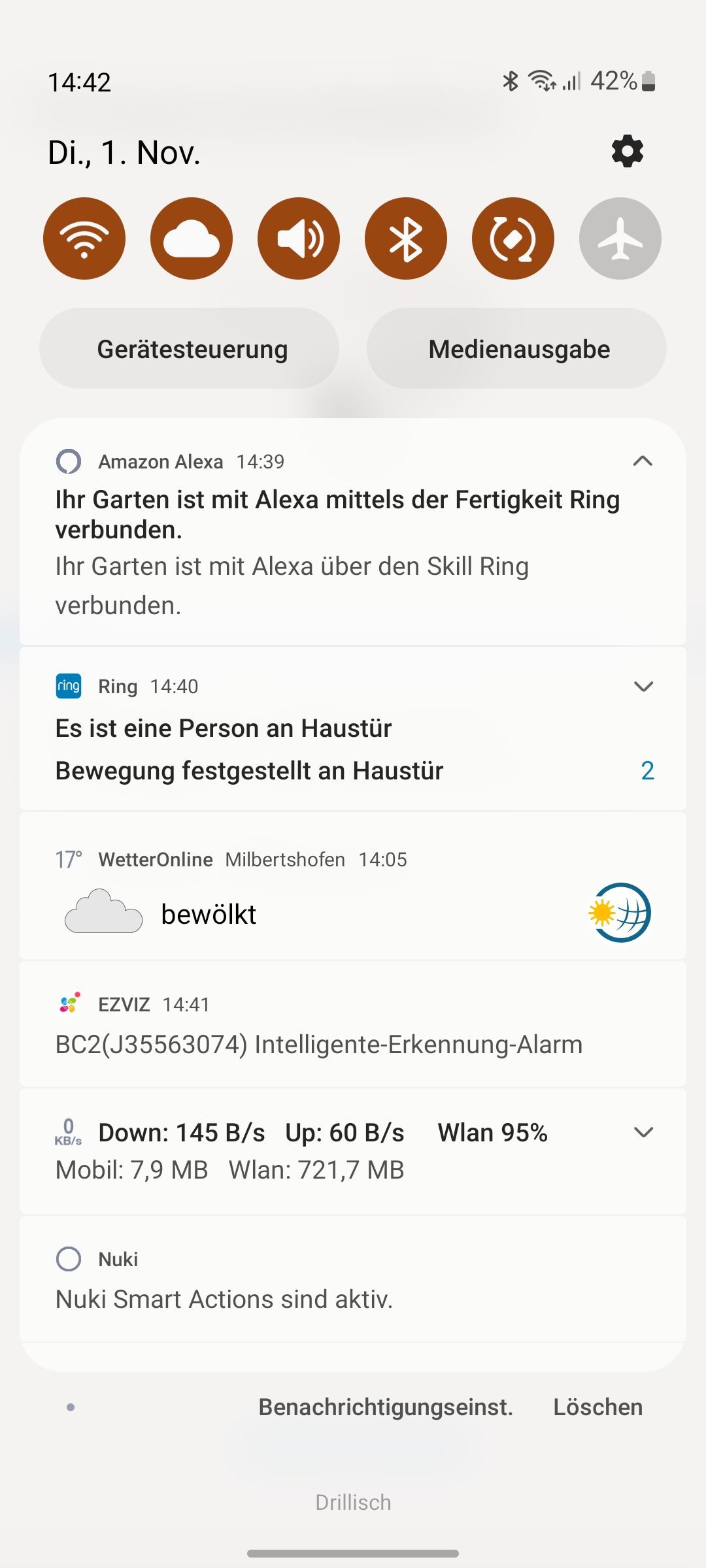The height and width of the screenshot is (1568, 706).
Task: Open Benachrichtigungseinst. notification settings
Action: pos(386,1407)
